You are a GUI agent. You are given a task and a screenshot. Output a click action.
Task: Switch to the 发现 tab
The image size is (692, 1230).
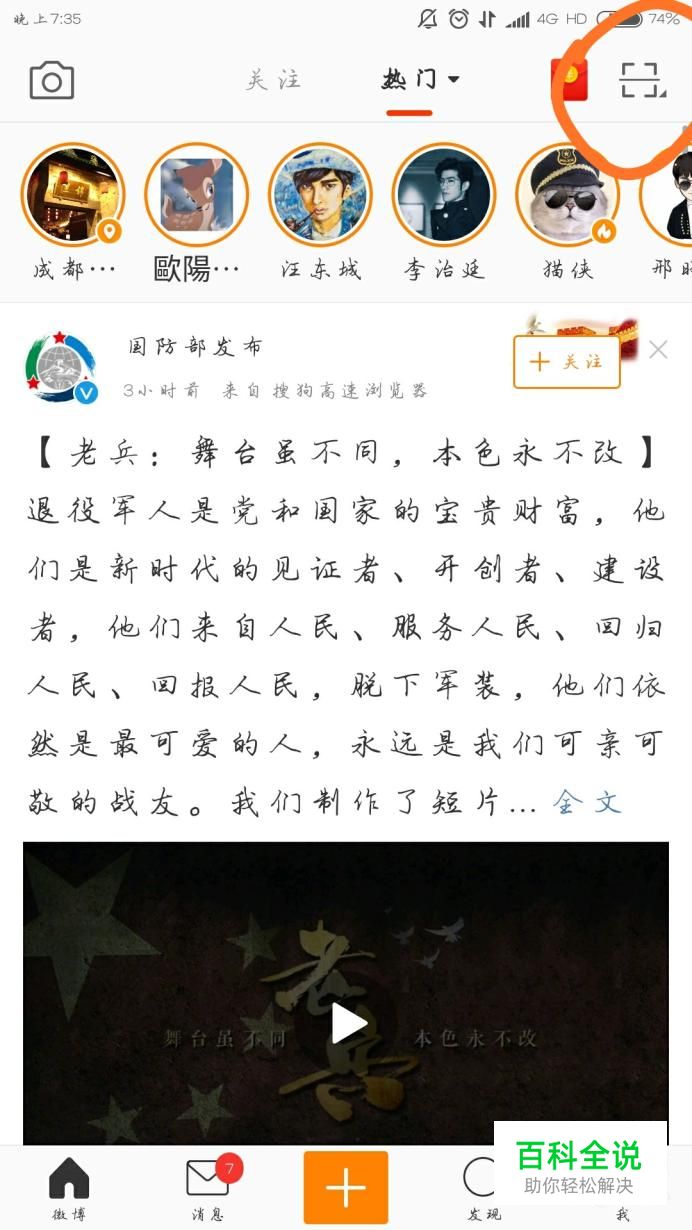[x=484, y=1187]
